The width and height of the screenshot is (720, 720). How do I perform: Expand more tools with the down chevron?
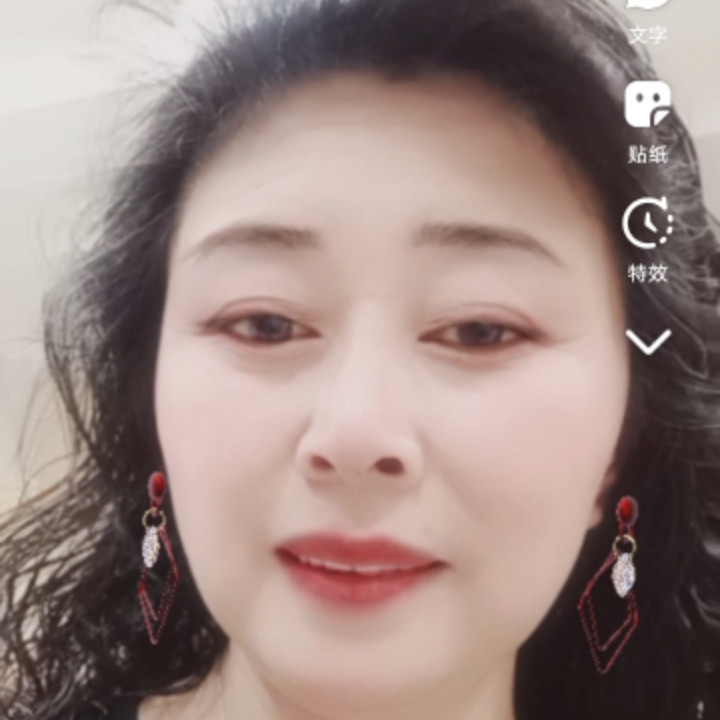coord(648,343)
